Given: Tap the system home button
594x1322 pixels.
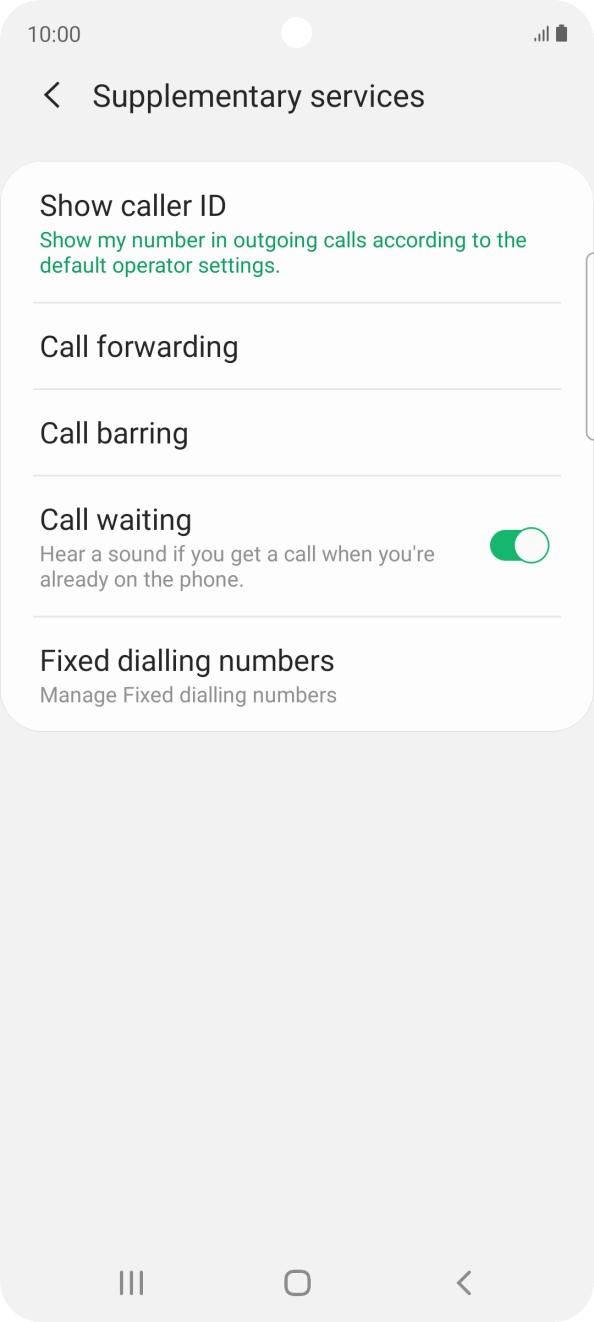Looking at the screenshot, I should click(x=297, y=1283).
